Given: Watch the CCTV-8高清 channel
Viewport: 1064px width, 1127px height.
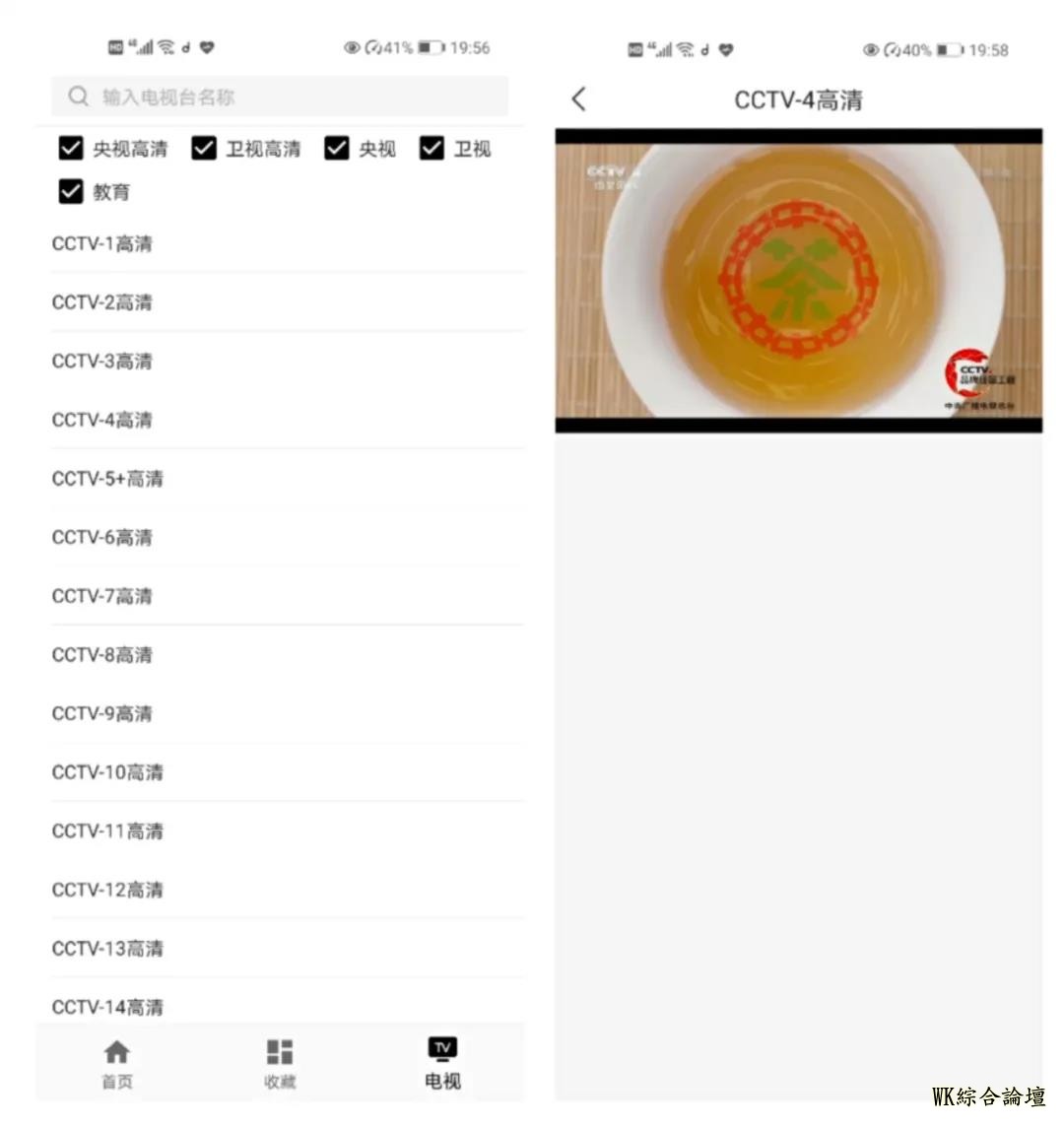Looking at the screenshot, I should [x=102, y=655].
